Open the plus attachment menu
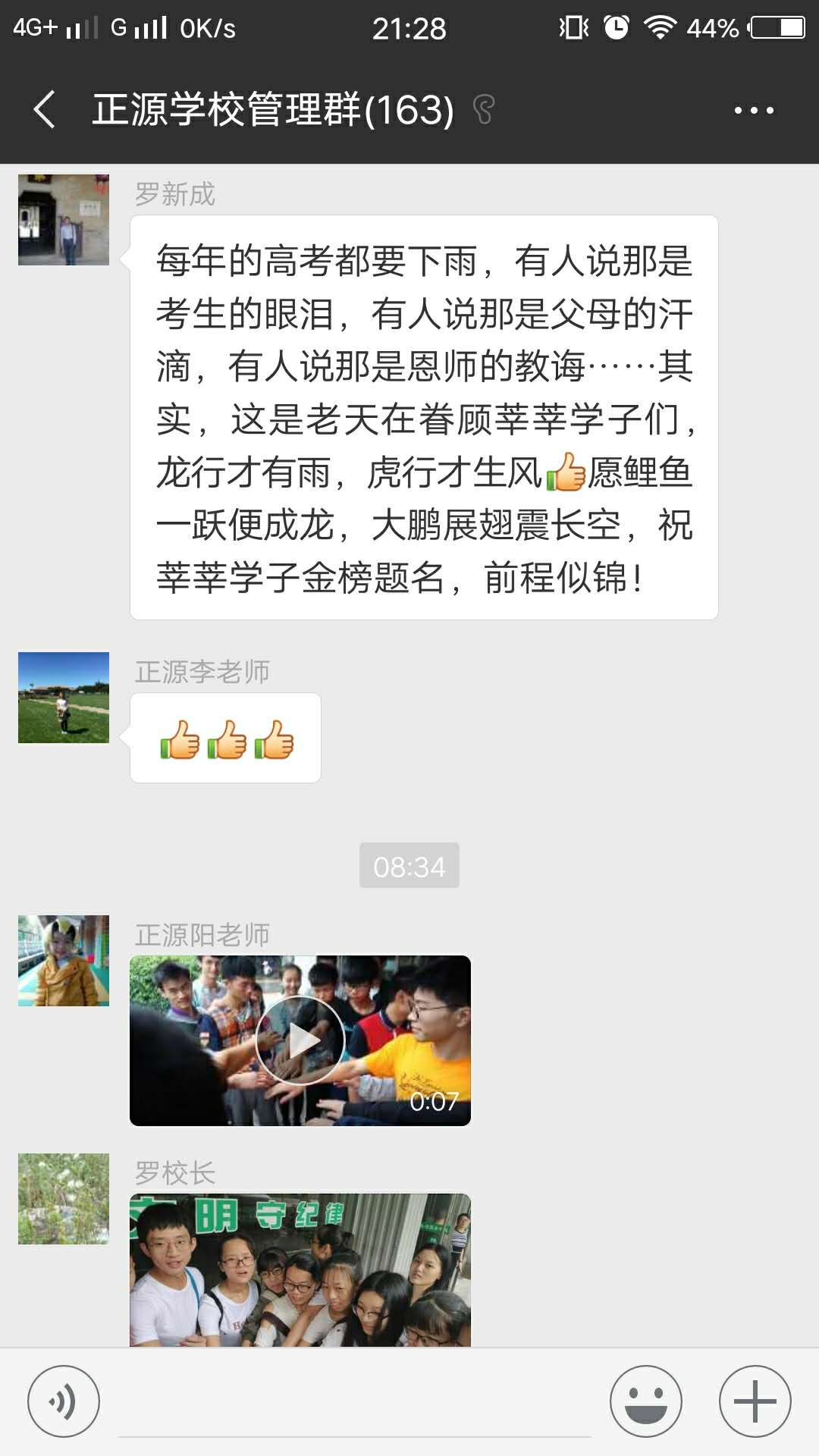819x1456 pixels. [x=755, y=1401]
